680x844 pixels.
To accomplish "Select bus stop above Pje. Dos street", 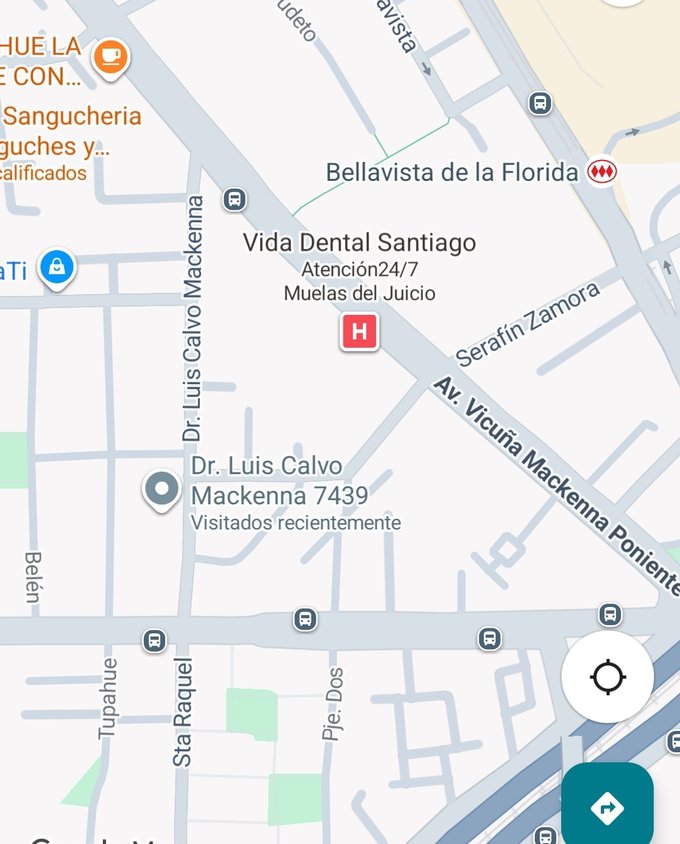I will [x=306, y=620].
